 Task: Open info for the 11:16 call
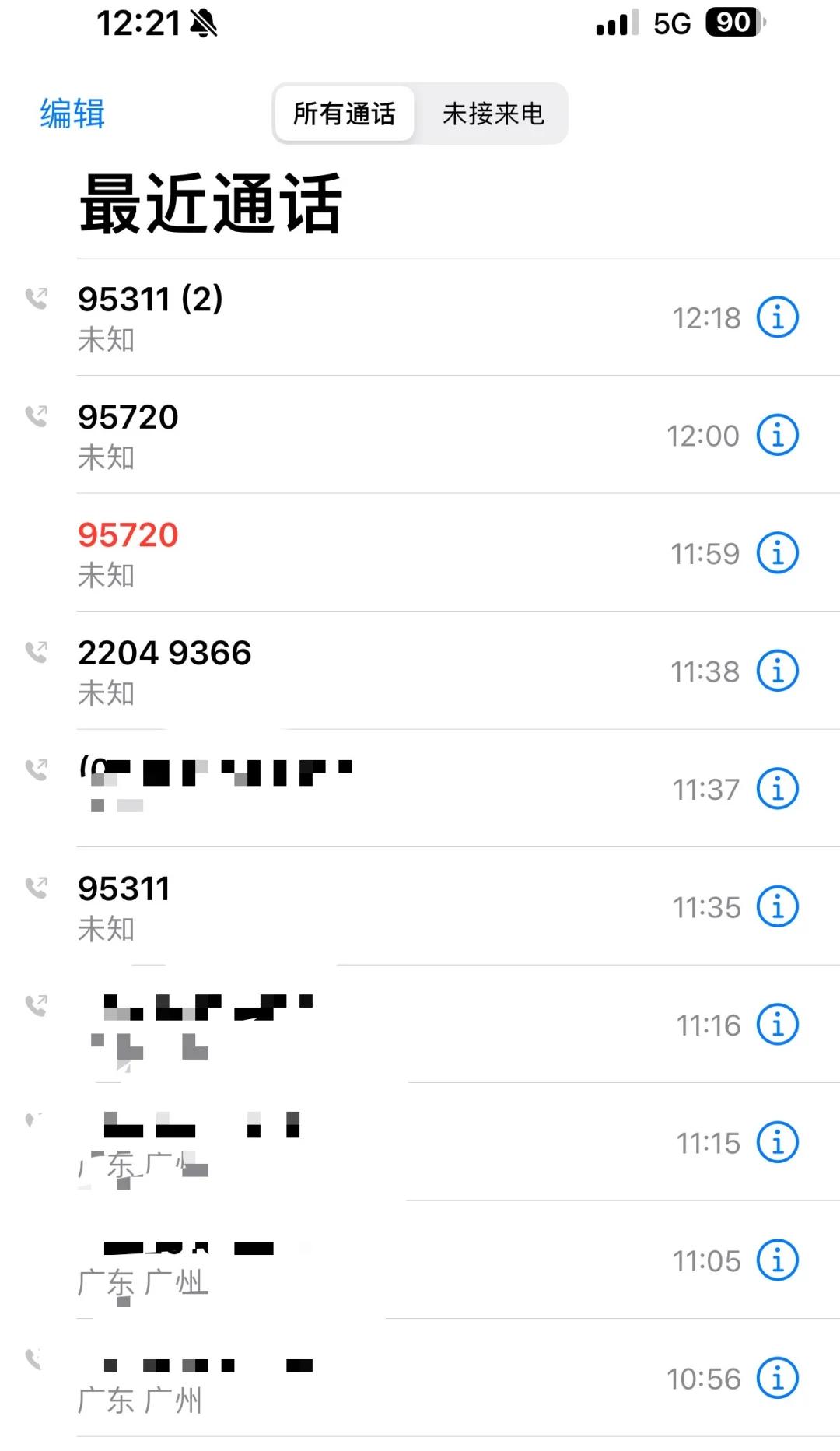[x=778, y=1025]
